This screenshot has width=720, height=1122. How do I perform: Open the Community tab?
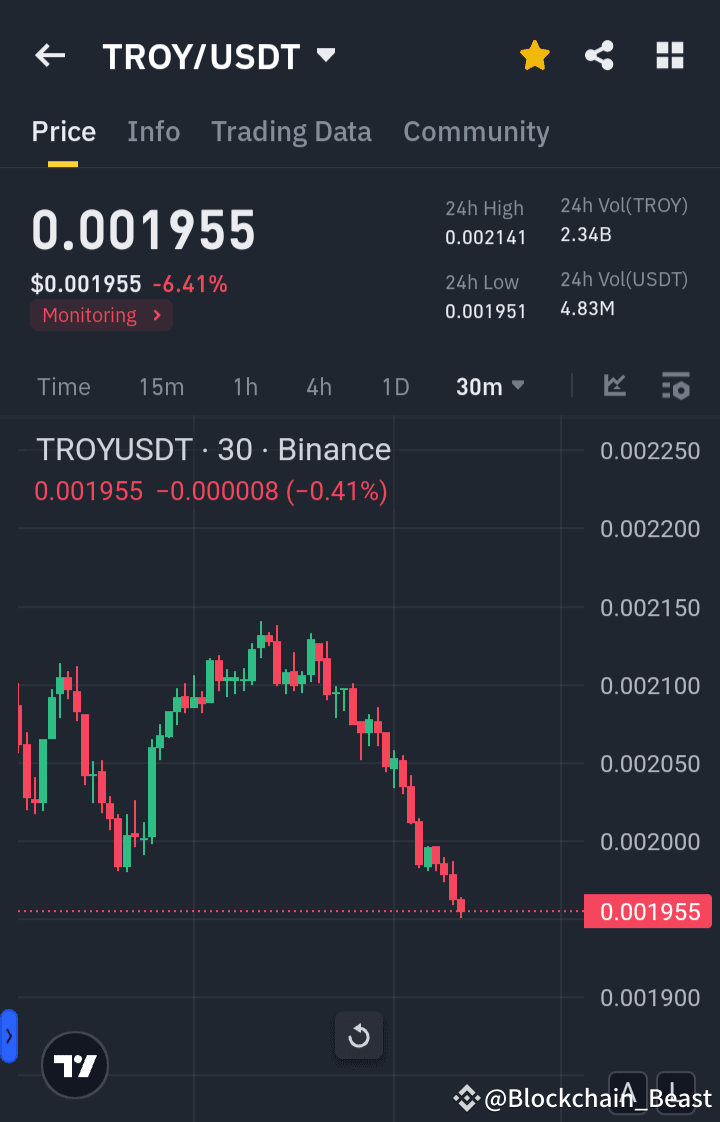[476, 131]
